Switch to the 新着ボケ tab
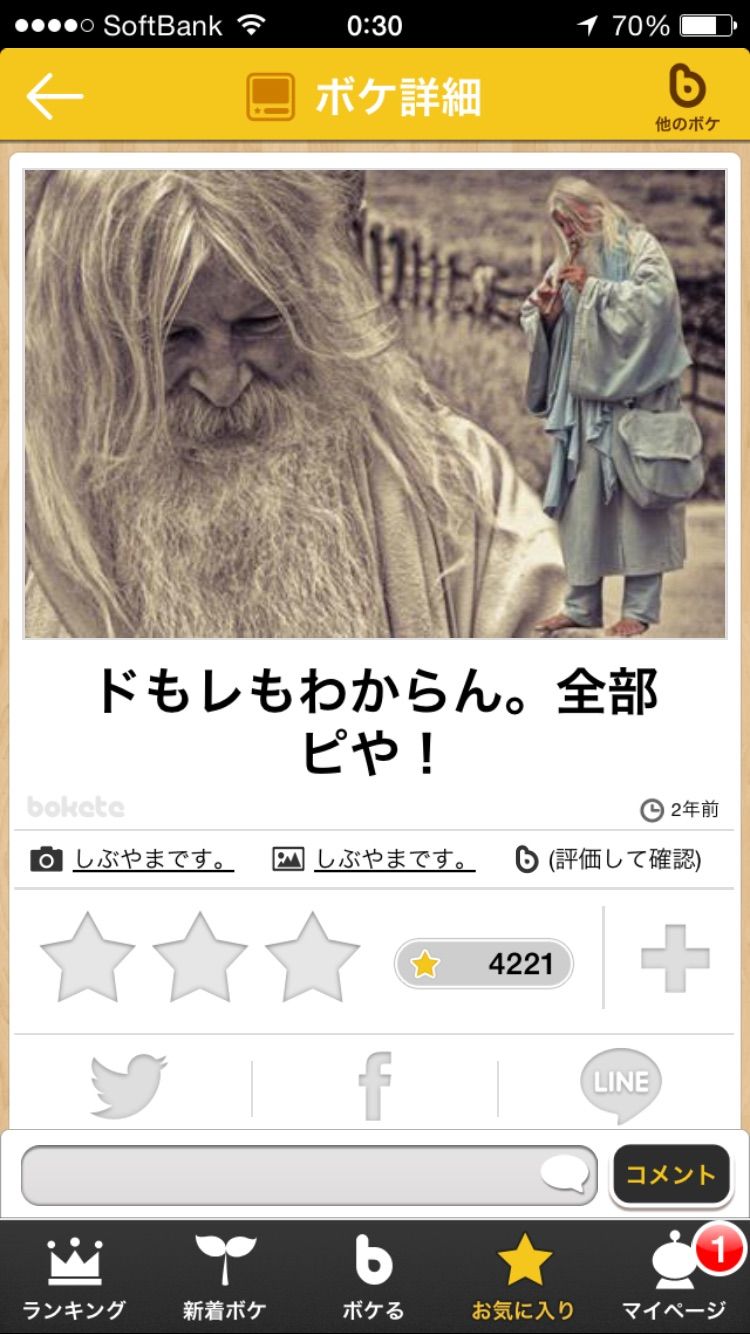This screenshot has height=1334, width=750. click(225, 1277)
